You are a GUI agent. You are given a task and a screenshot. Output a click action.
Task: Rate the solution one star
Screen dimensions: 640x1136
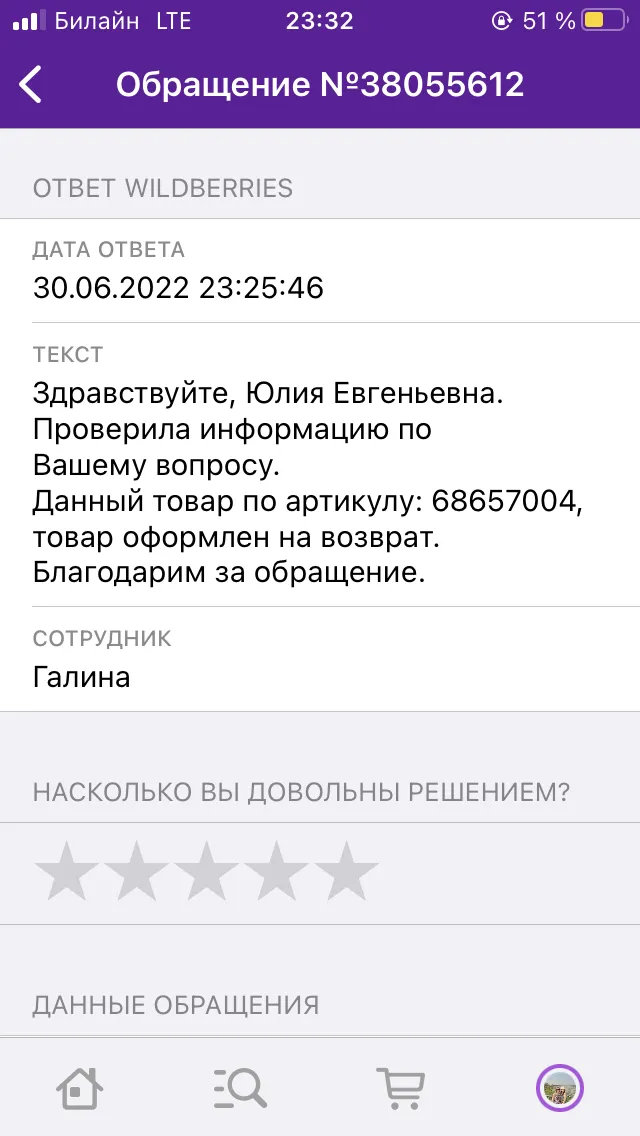tap(66, 871)
